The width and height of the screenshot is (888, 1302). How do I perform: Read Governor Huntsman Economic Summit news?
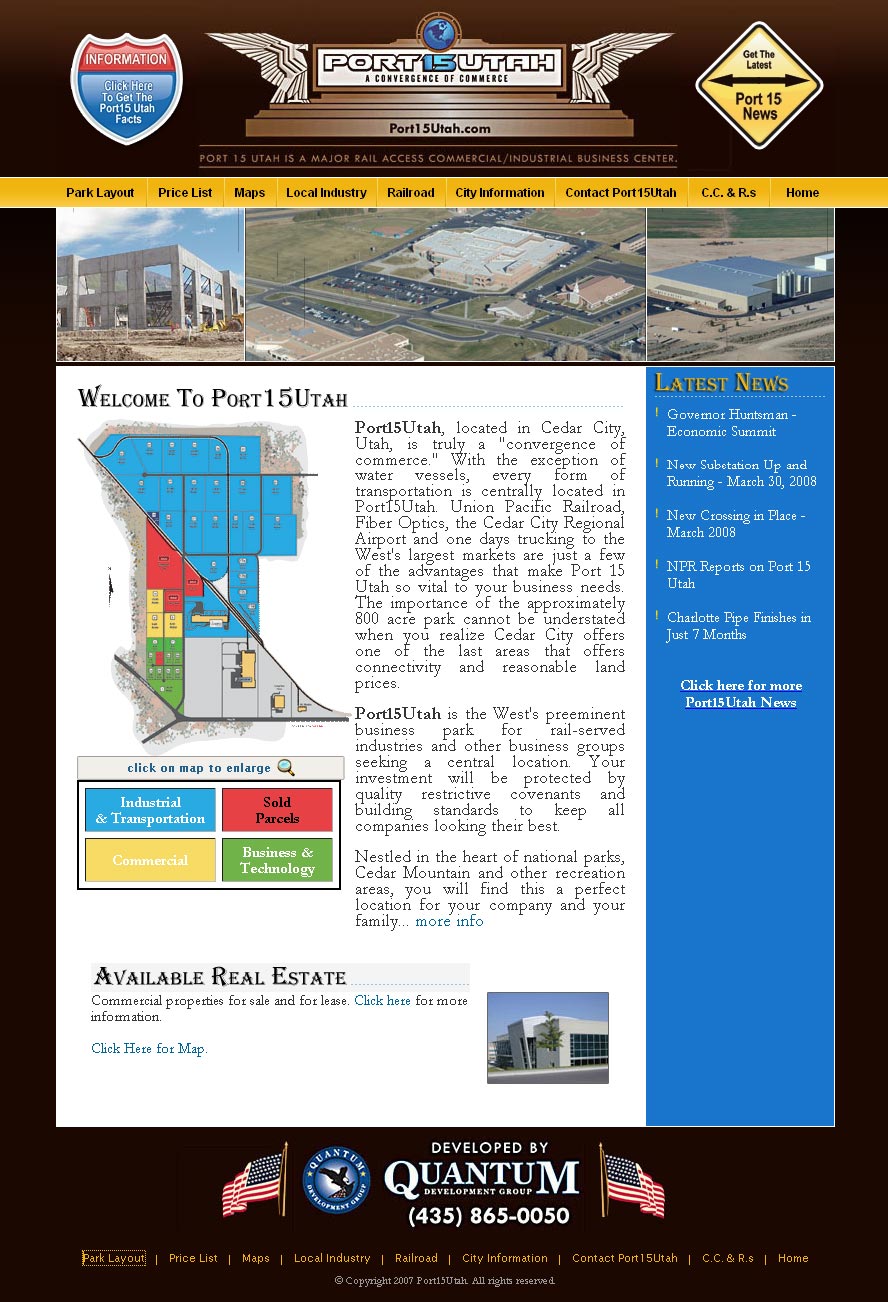[731, 423]
